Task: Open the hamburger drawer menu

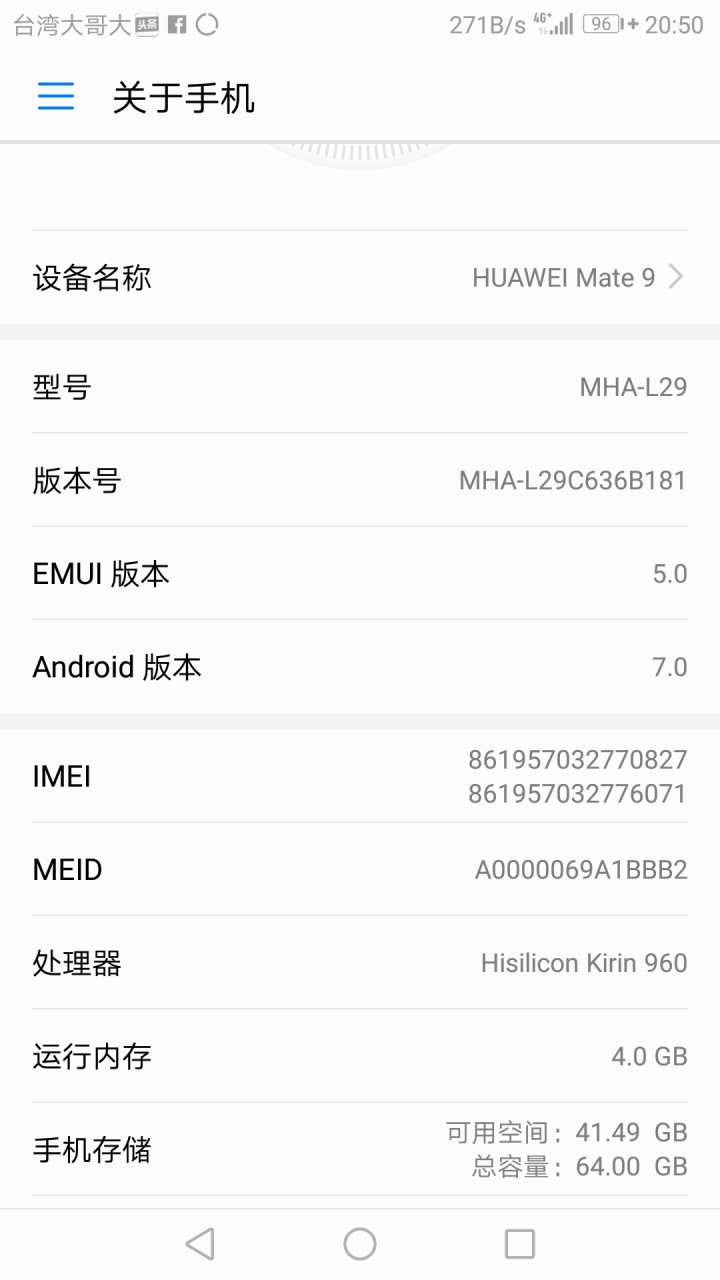Action: (56, 96)
